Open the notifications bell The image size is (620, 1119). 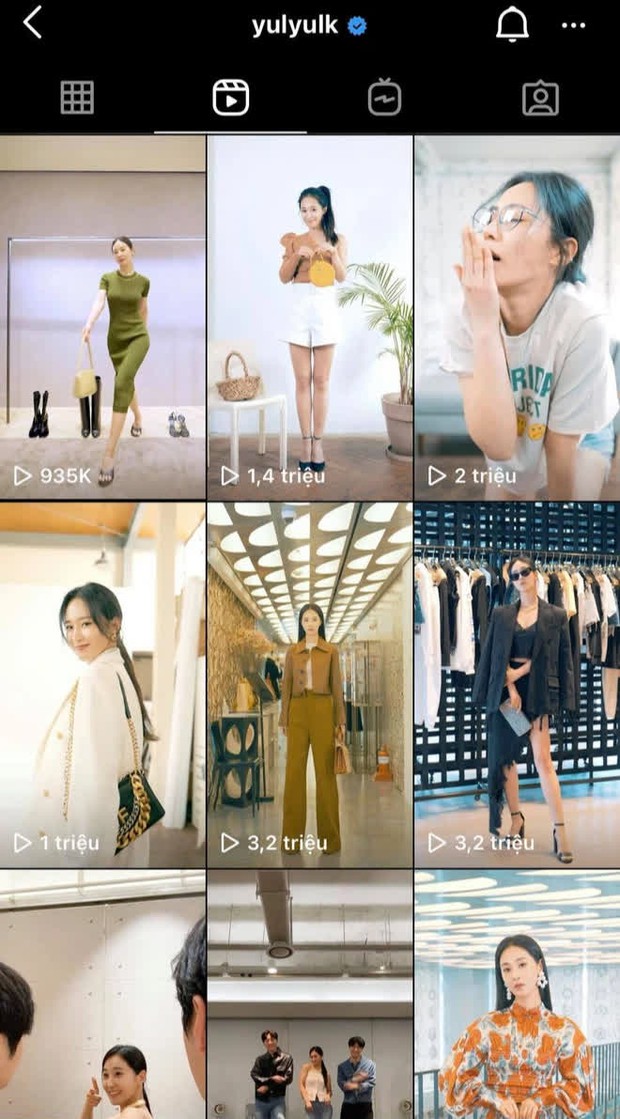pos(512,24)
